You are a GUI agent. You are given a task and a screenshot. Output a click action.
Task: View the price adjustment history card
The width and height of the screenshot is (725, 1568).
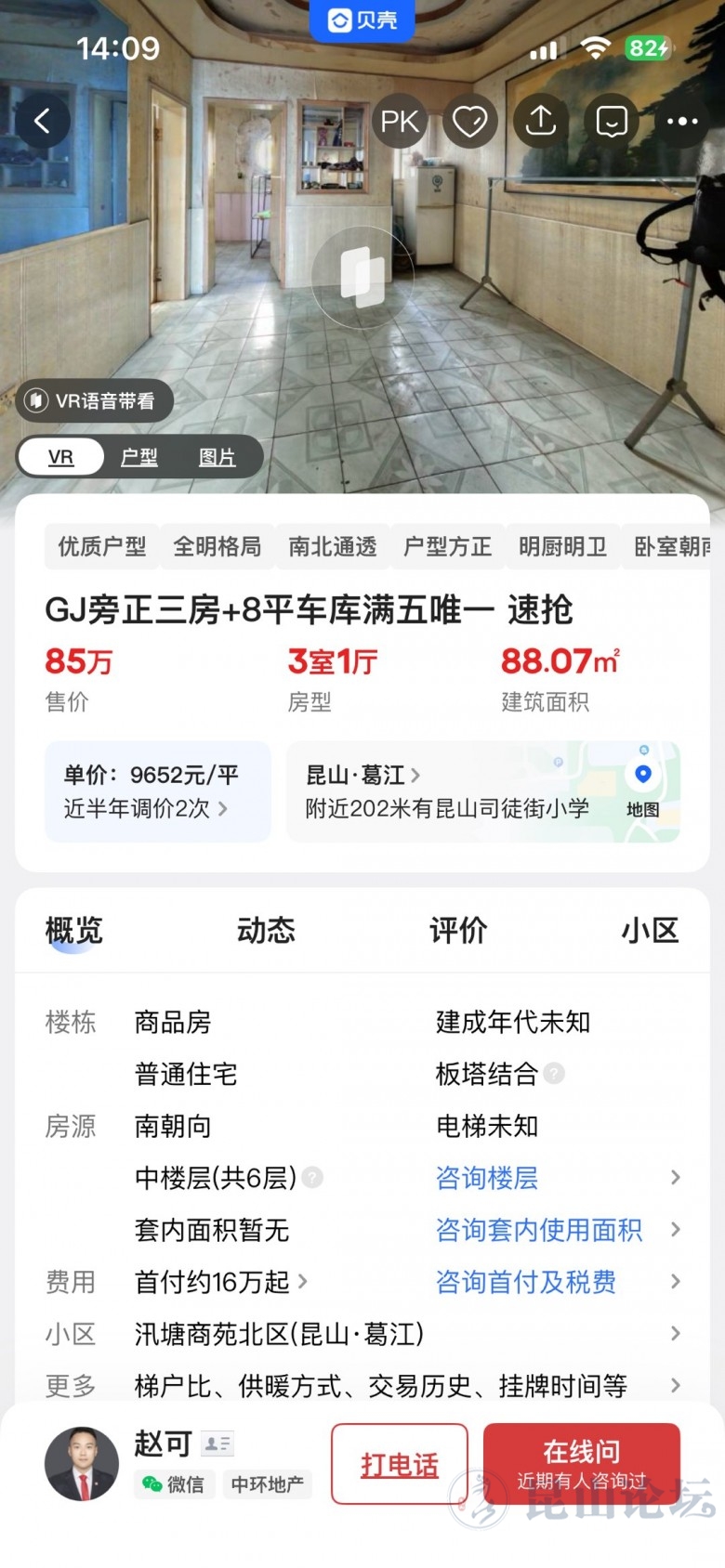[x=157, y=791]
